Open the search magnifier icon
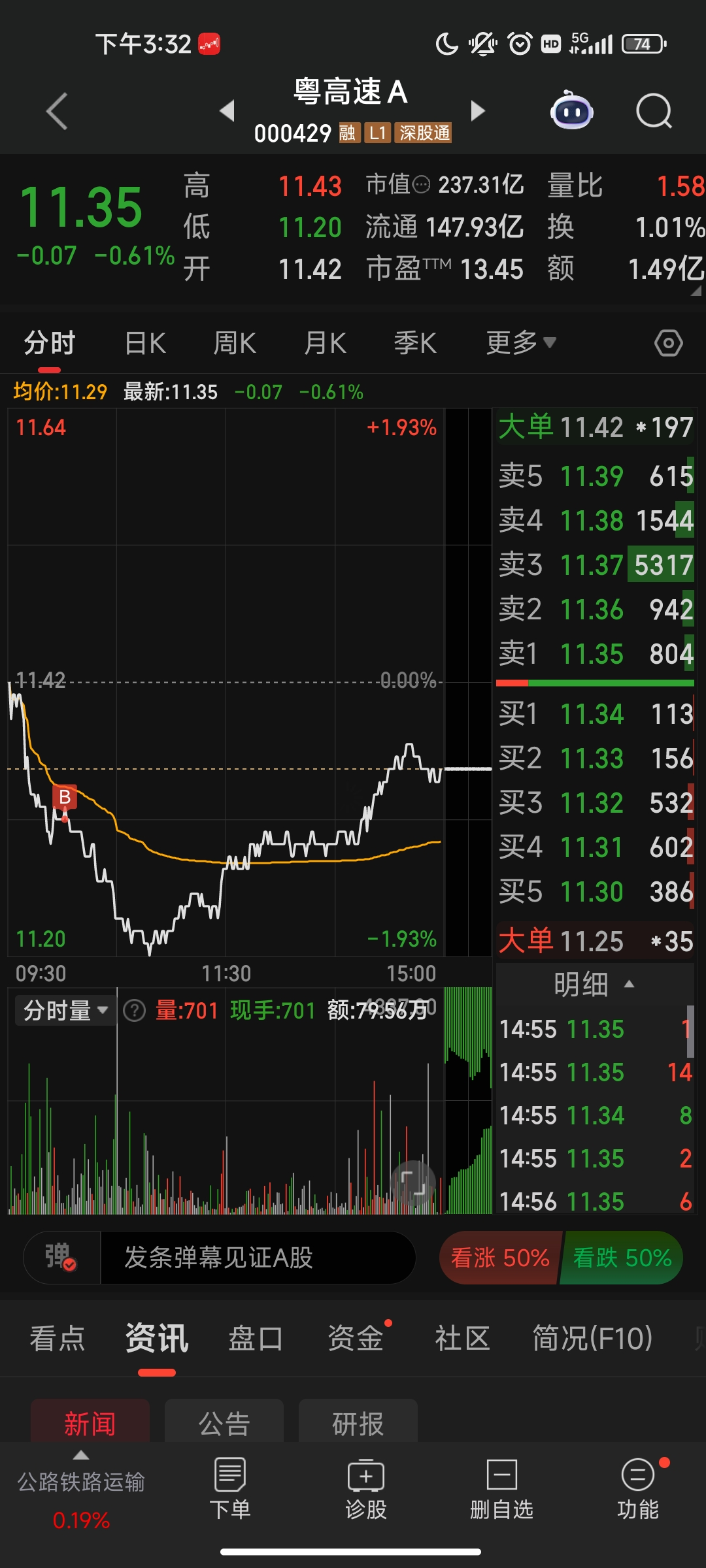This screenshot has height=1568, width=706. (x=654, y=111)
